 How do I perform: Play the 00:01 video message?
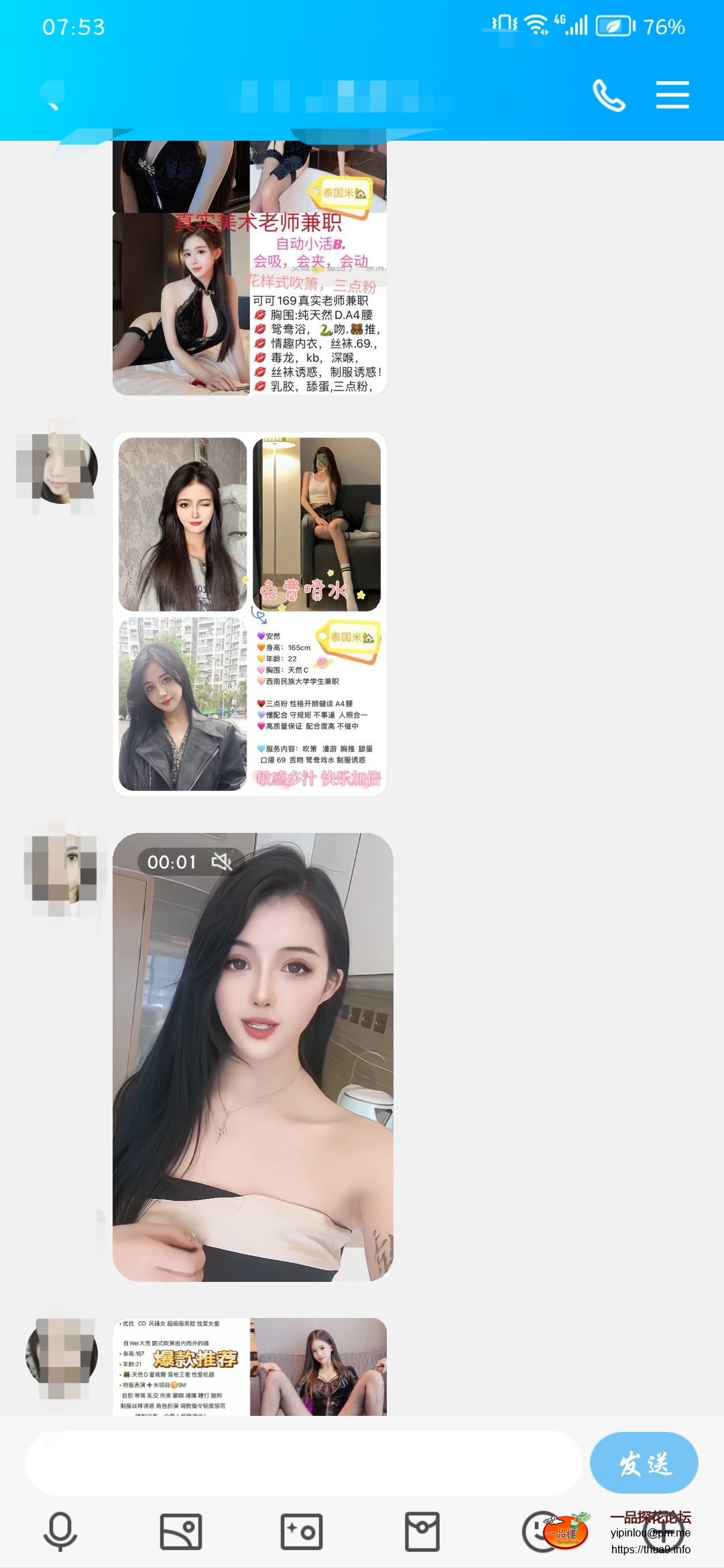[253, 1057]
